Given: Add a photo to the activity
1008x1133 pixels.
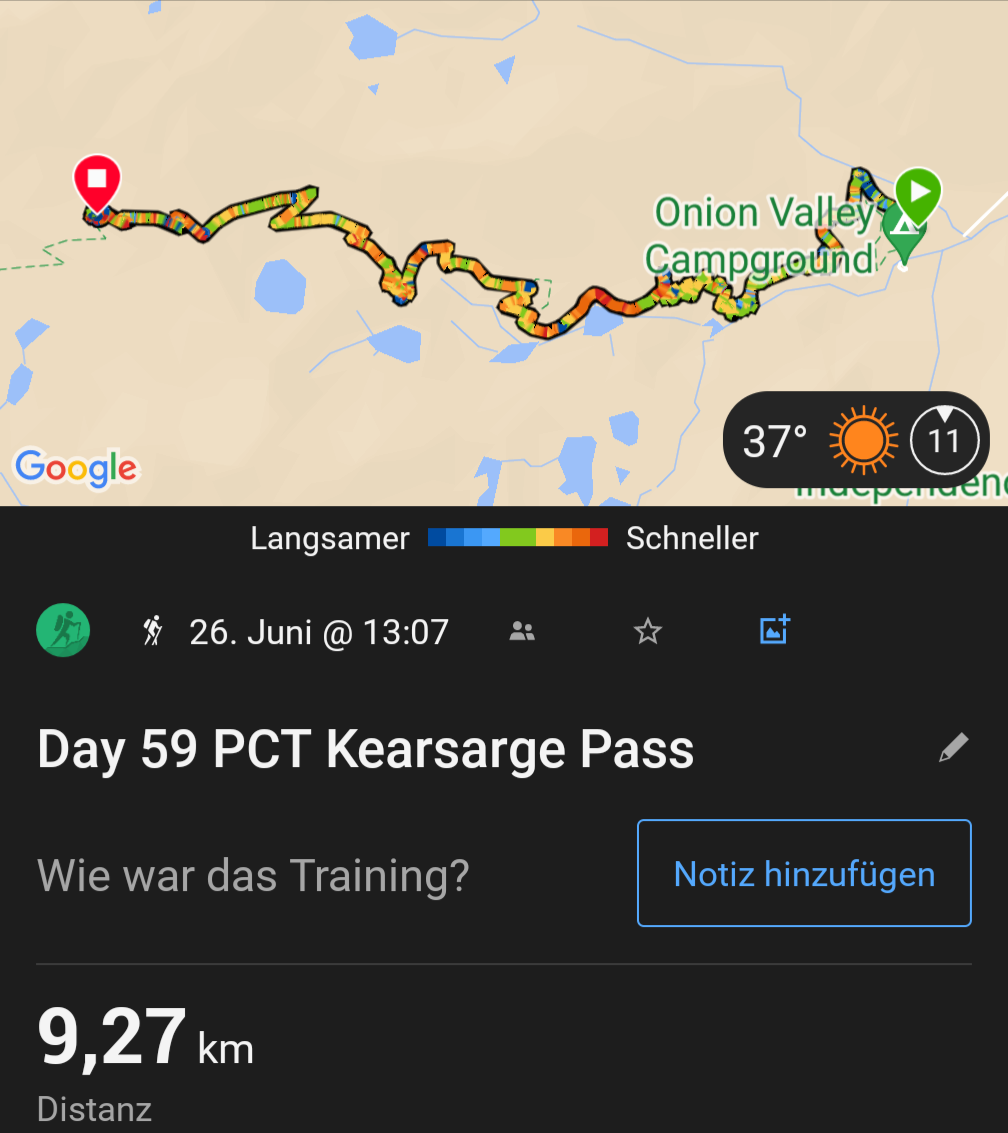Looking at the screenshot, I should click(774, 629).
